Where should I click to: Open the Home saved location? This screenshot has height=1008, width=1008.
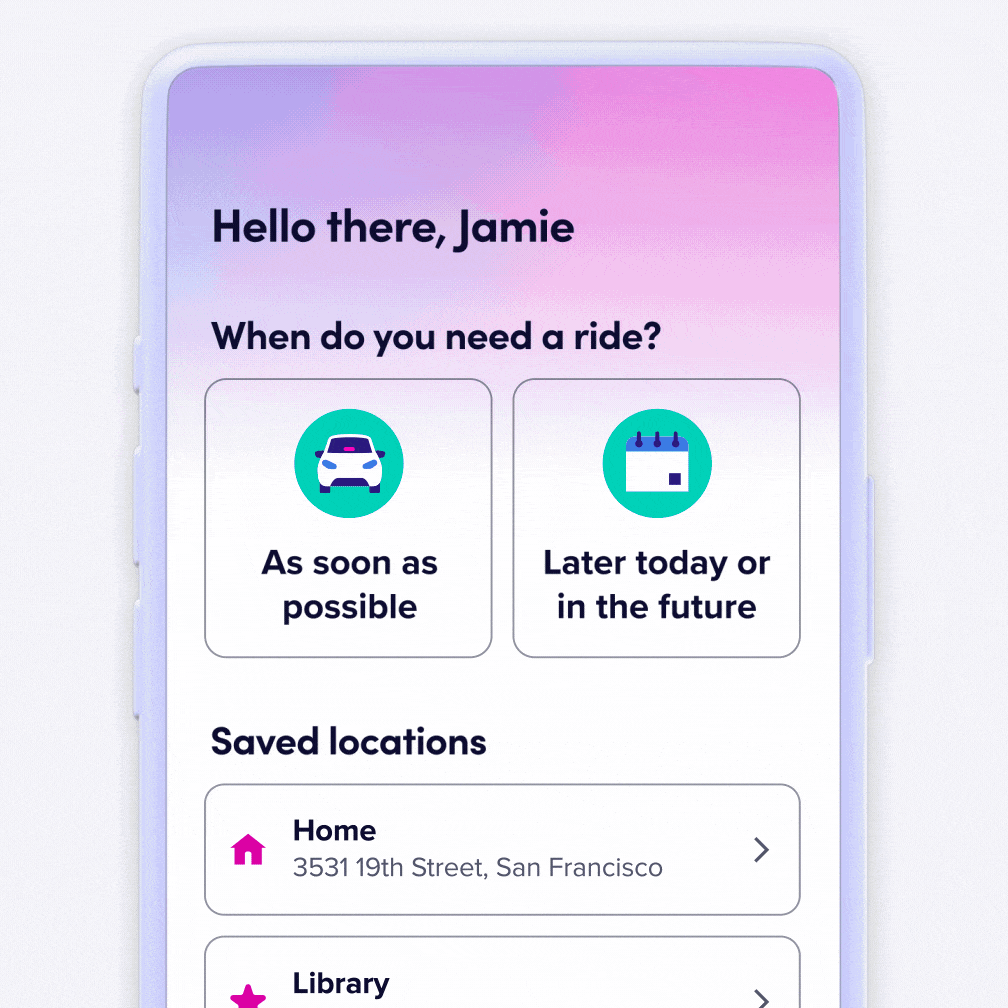(502, 849)
